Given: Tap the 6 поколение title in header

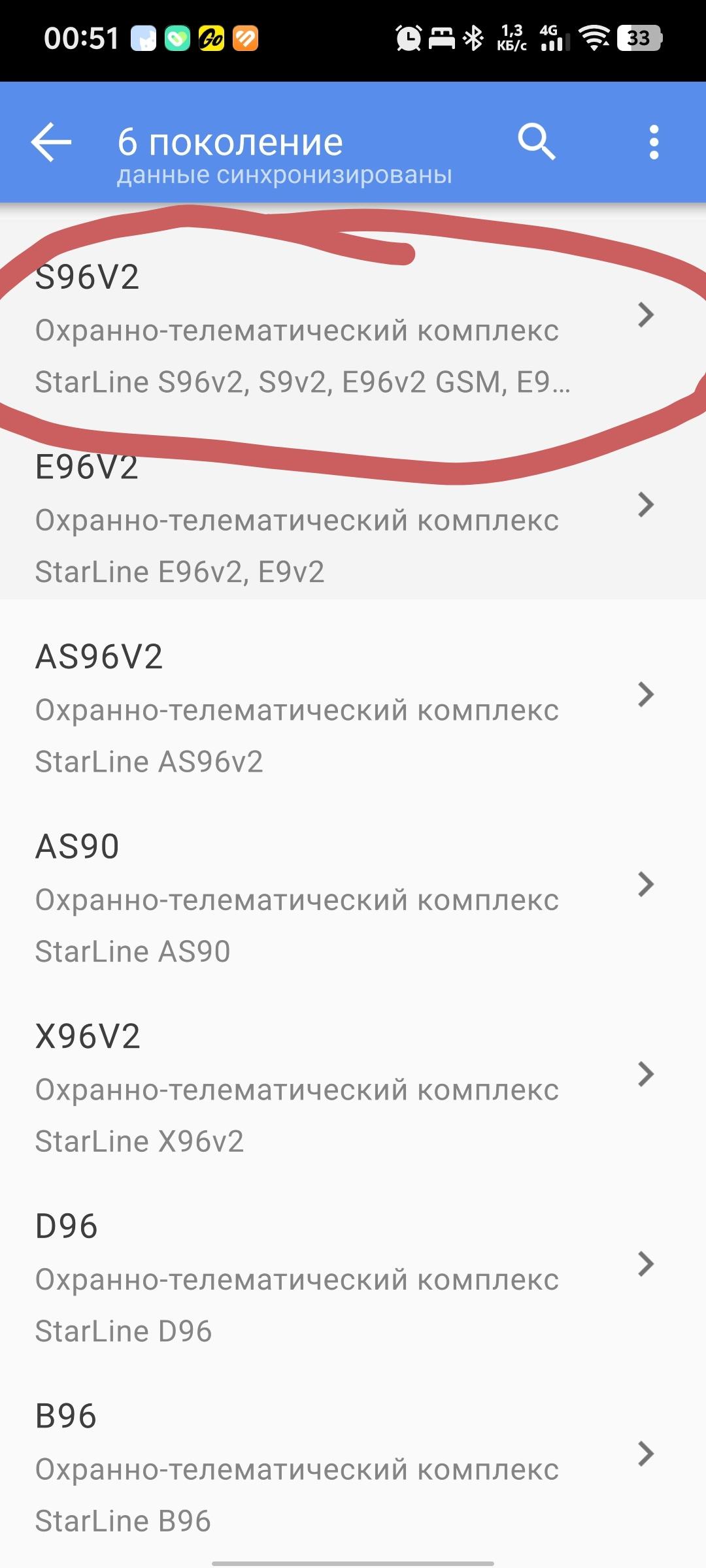Looking at the screenshot, I should 230,141.
